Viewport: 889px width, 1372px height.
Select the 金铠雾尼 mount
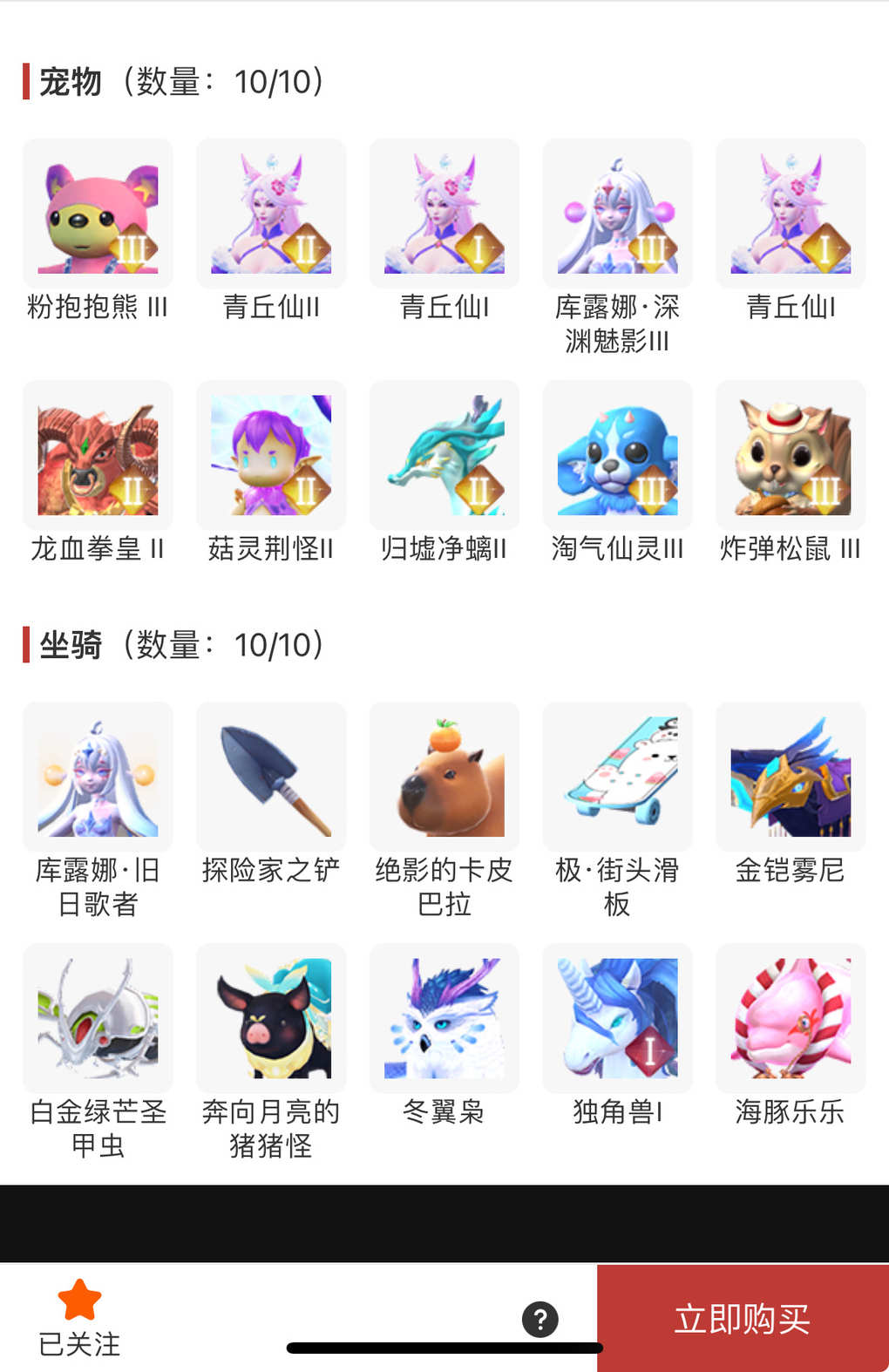pos(791,778)
